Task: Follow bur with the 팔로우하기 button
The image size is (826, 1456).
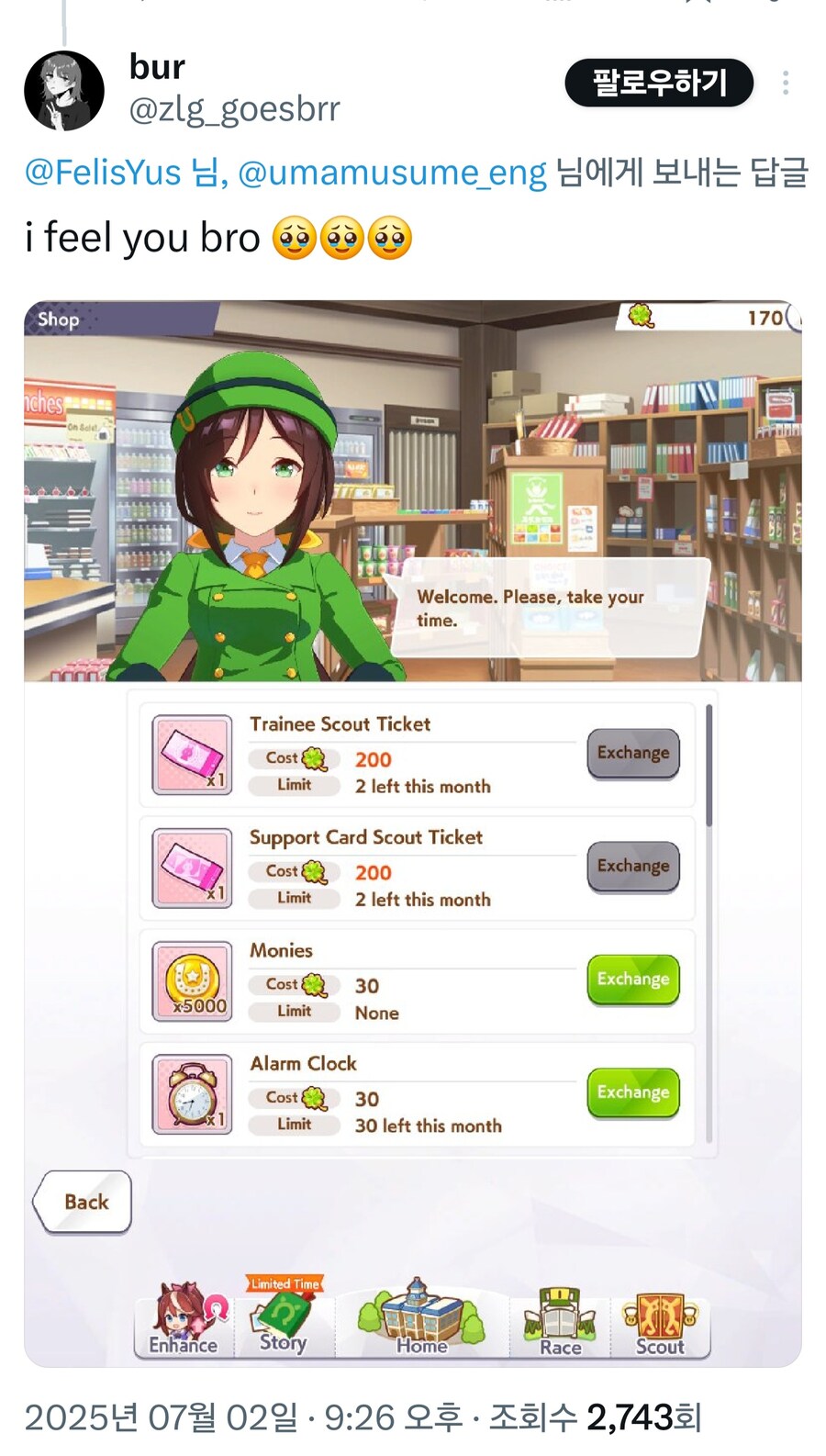Action: tap(659, 83)
